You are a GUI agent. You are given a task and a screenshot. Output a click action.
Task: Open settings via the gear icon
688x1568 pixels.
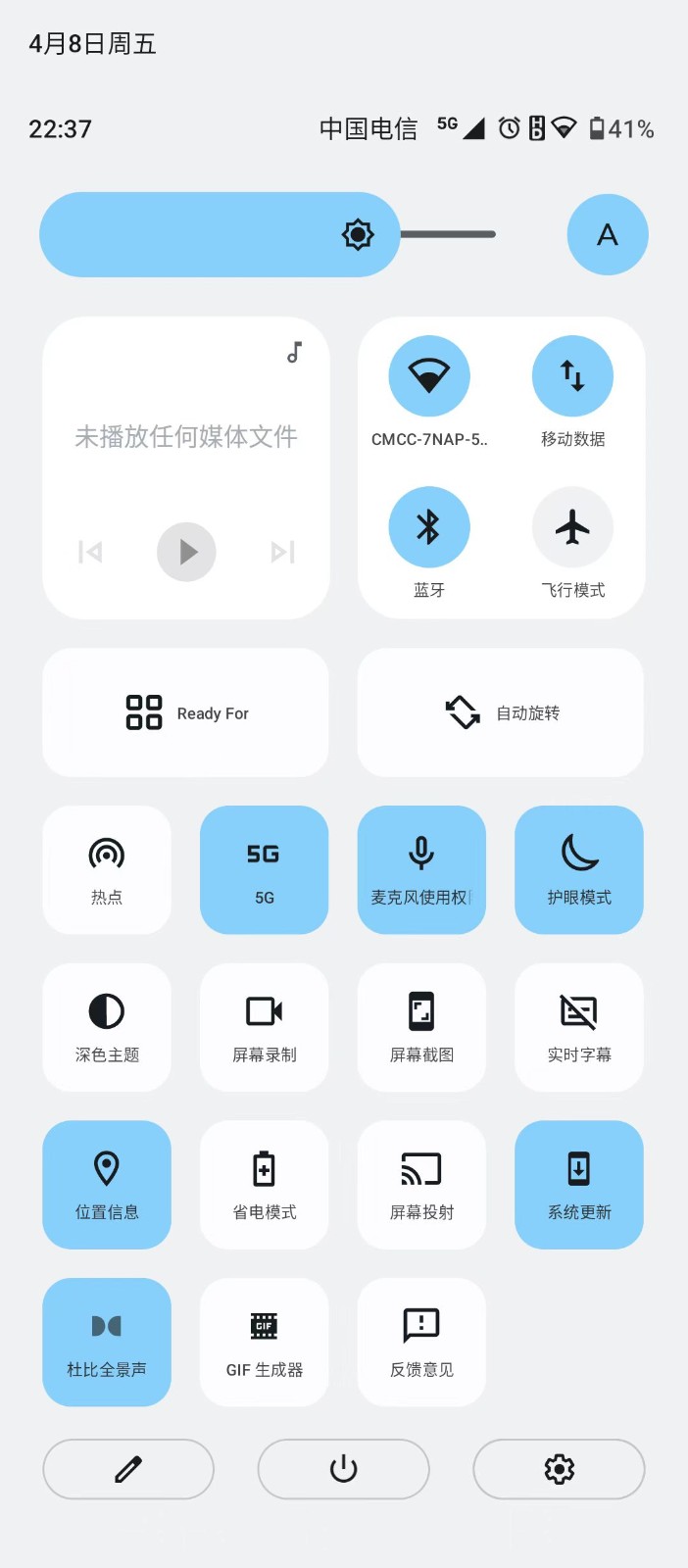coord(559,1469)
